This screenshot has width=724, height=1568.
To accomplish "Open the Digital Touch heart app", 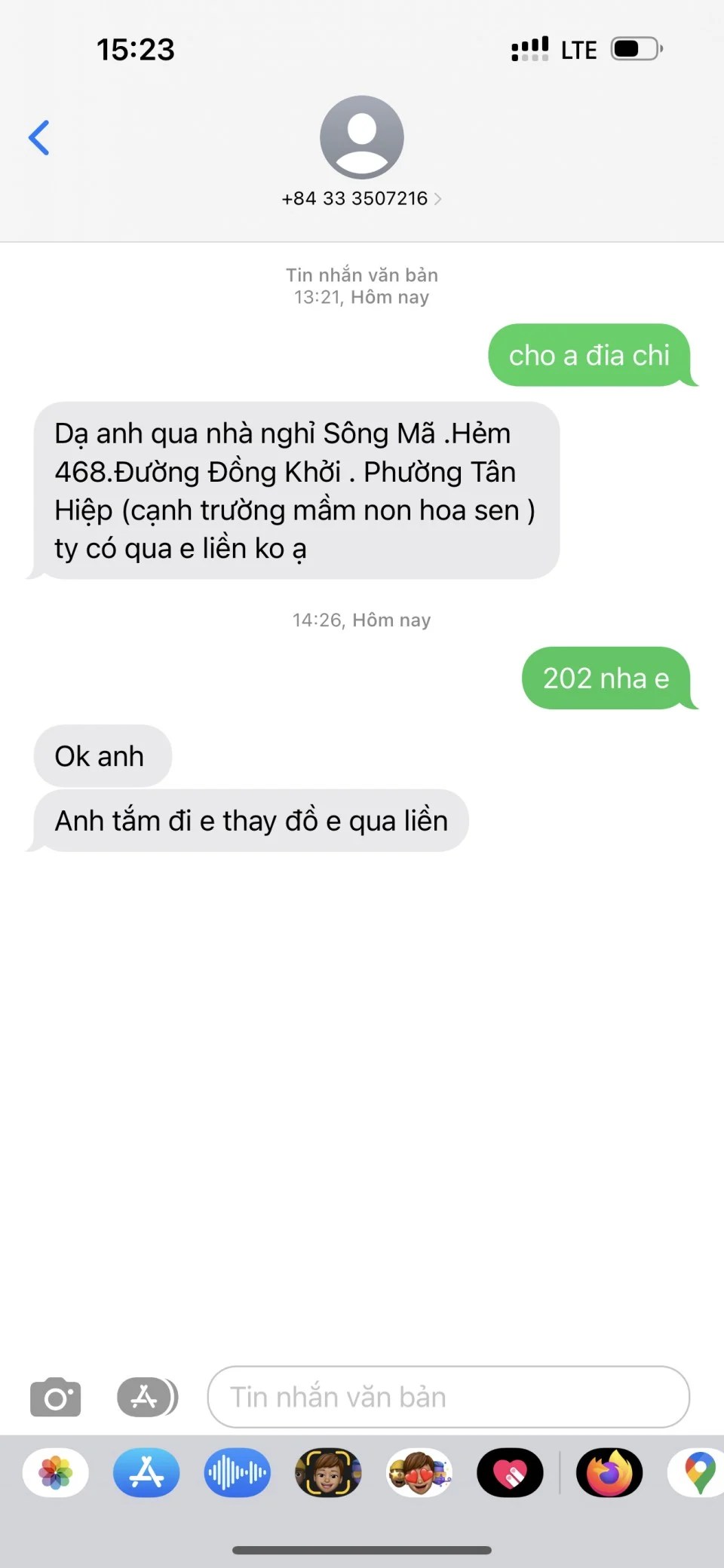I will (x=510, y=1472).
